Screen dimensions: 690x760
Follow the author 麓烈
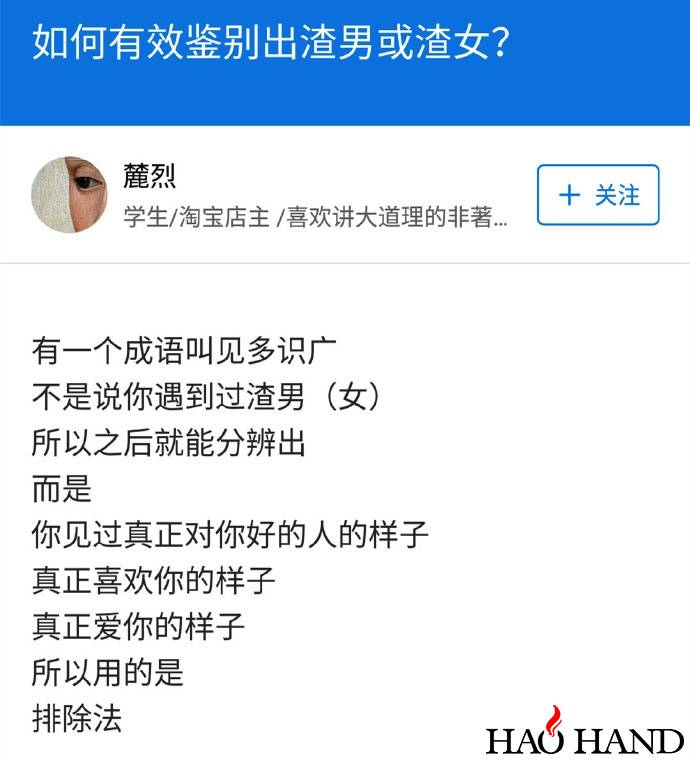[x=598, y=195]
